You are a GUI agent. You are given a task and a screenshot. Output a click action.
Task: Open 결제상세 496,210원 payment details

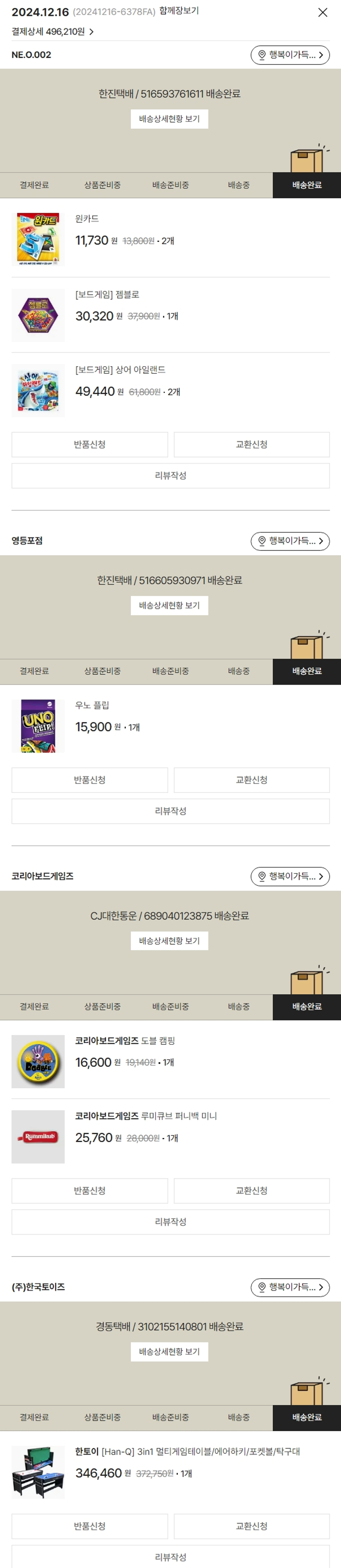tap(52, 32)
